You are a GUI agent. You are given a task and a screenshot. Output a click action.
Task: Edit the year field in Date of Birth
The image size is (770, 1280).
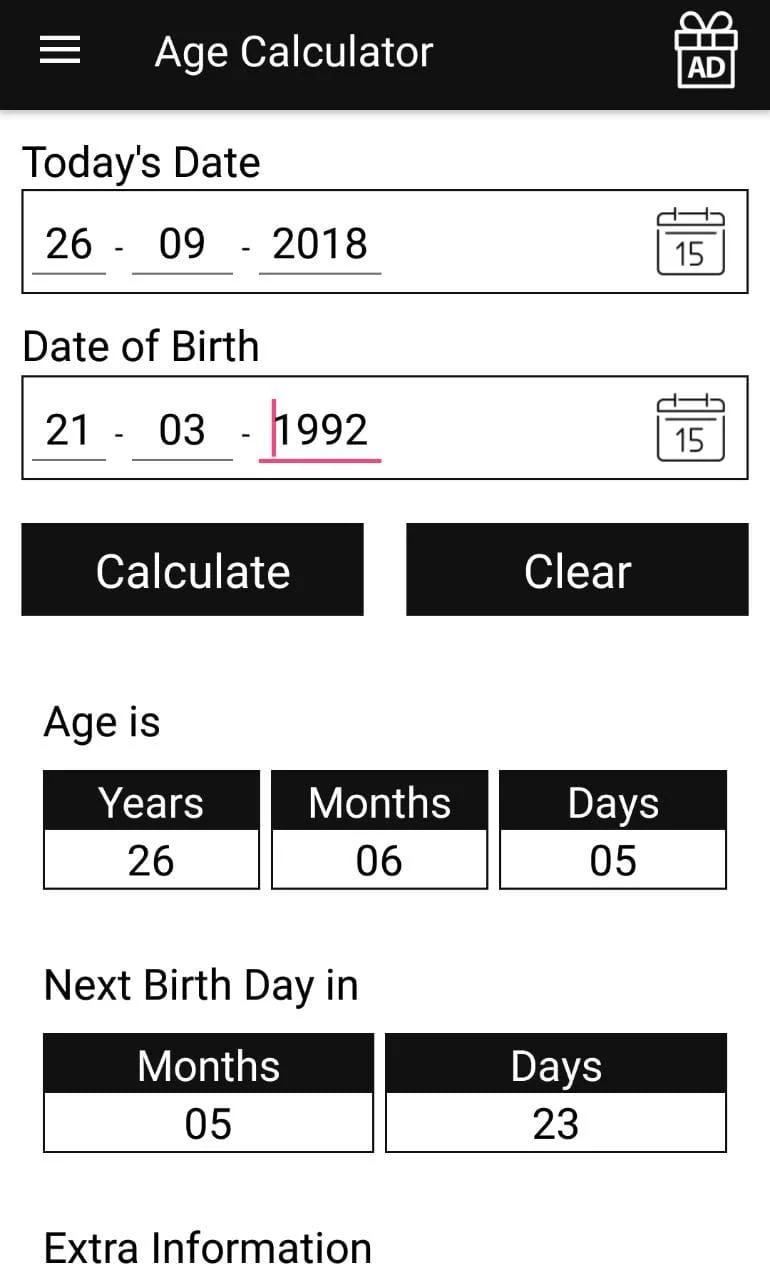(x=320, y=430)
